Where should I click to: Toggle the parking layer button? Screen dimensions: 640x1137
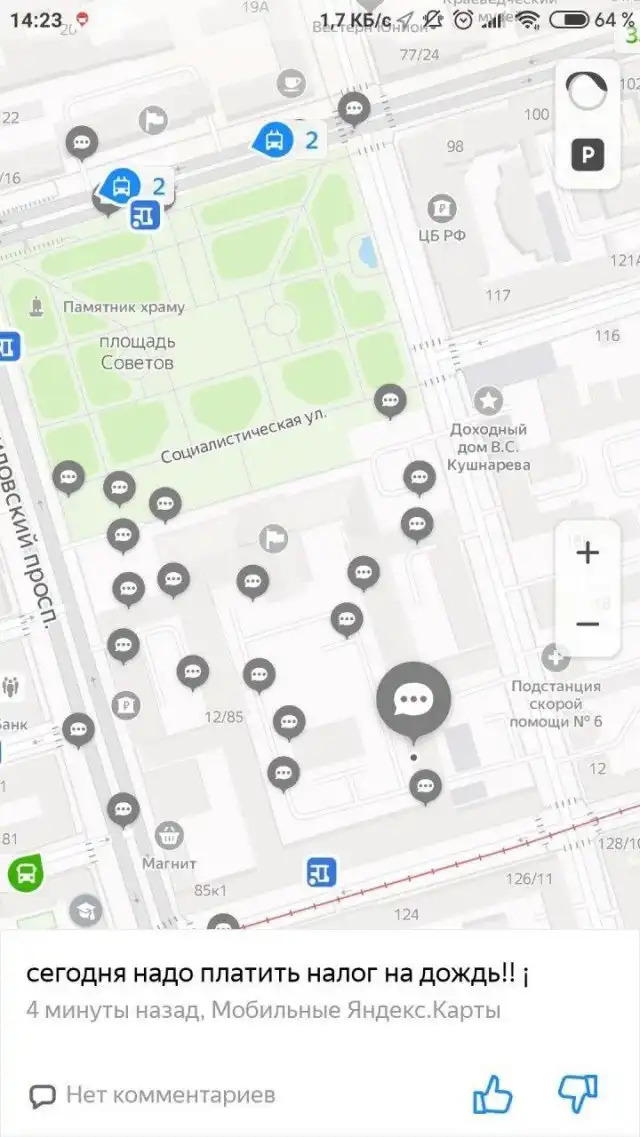(x=587, y=154)
